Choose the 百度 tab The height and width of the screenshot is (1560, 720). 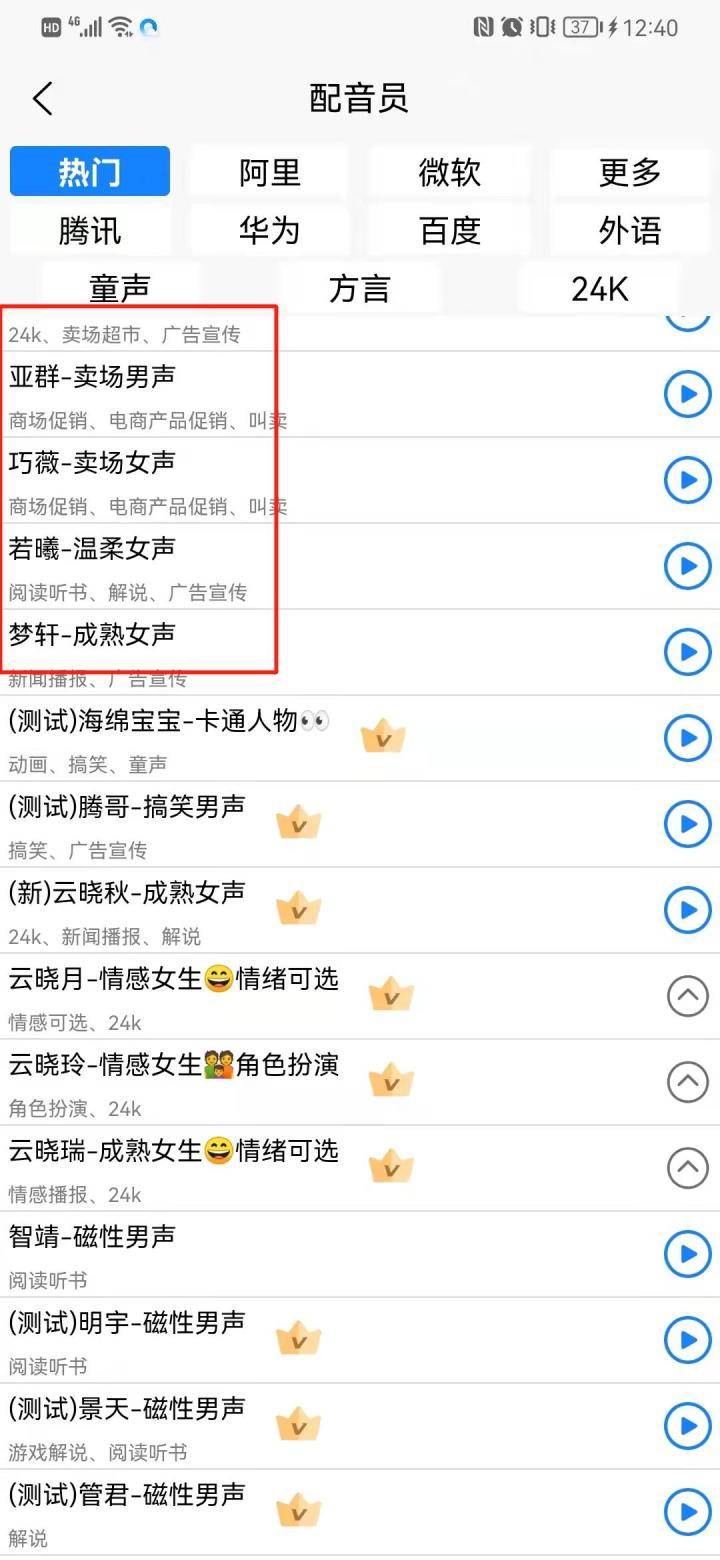click(450, 231)
